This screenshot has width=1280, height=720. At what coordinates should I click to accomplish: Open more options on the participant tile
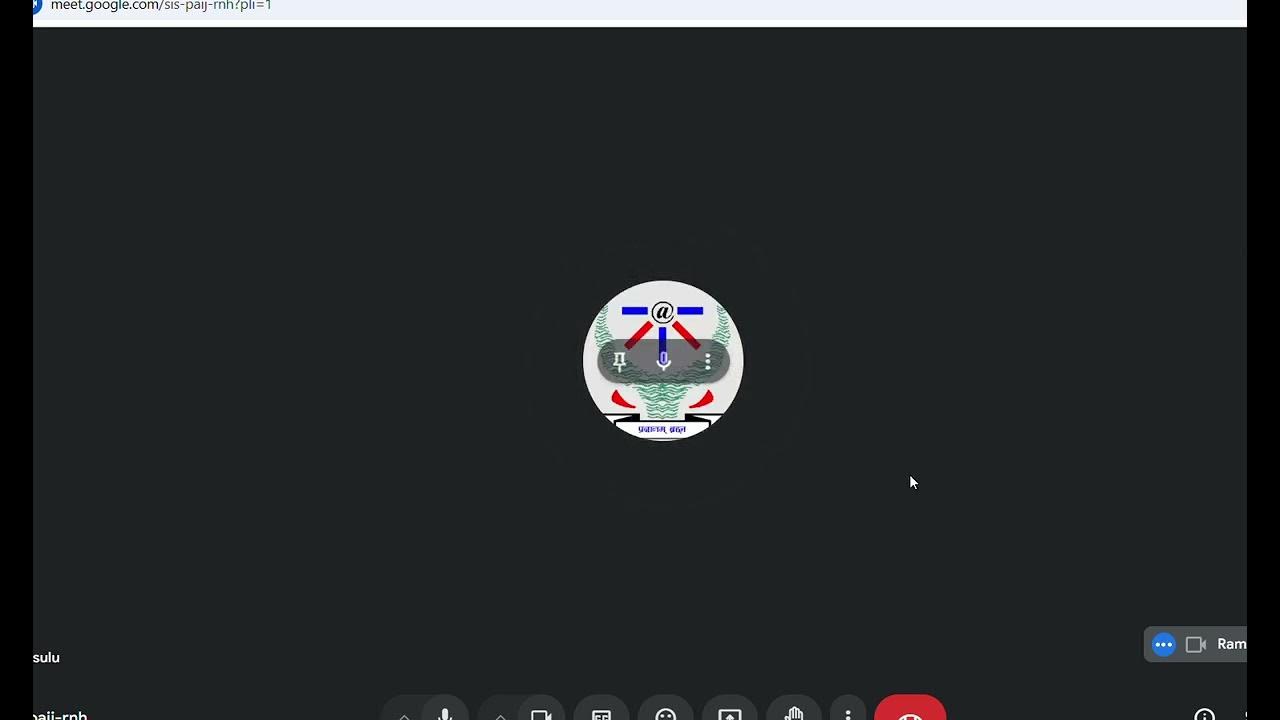(x=707, y=361)
